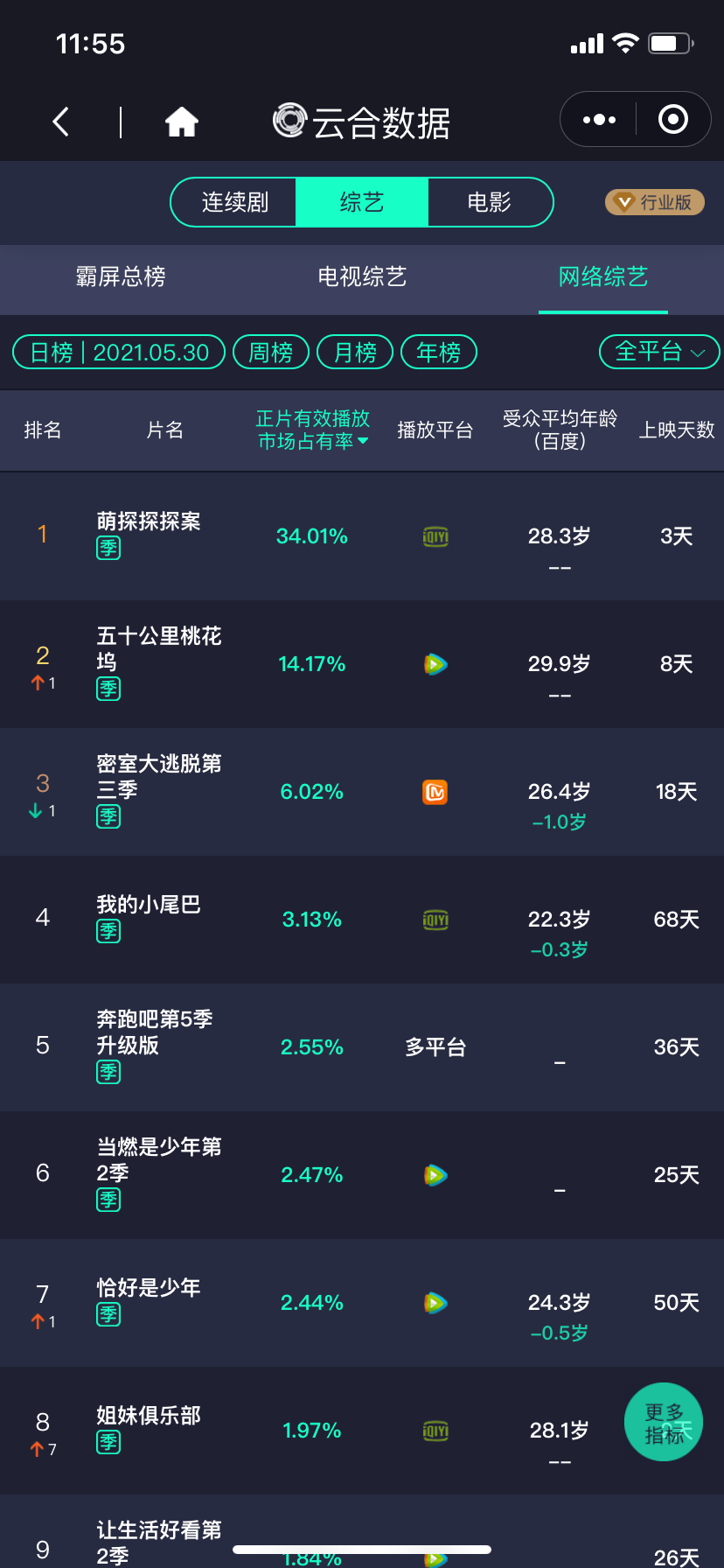Close the mini program via circle button

[672, 120]
